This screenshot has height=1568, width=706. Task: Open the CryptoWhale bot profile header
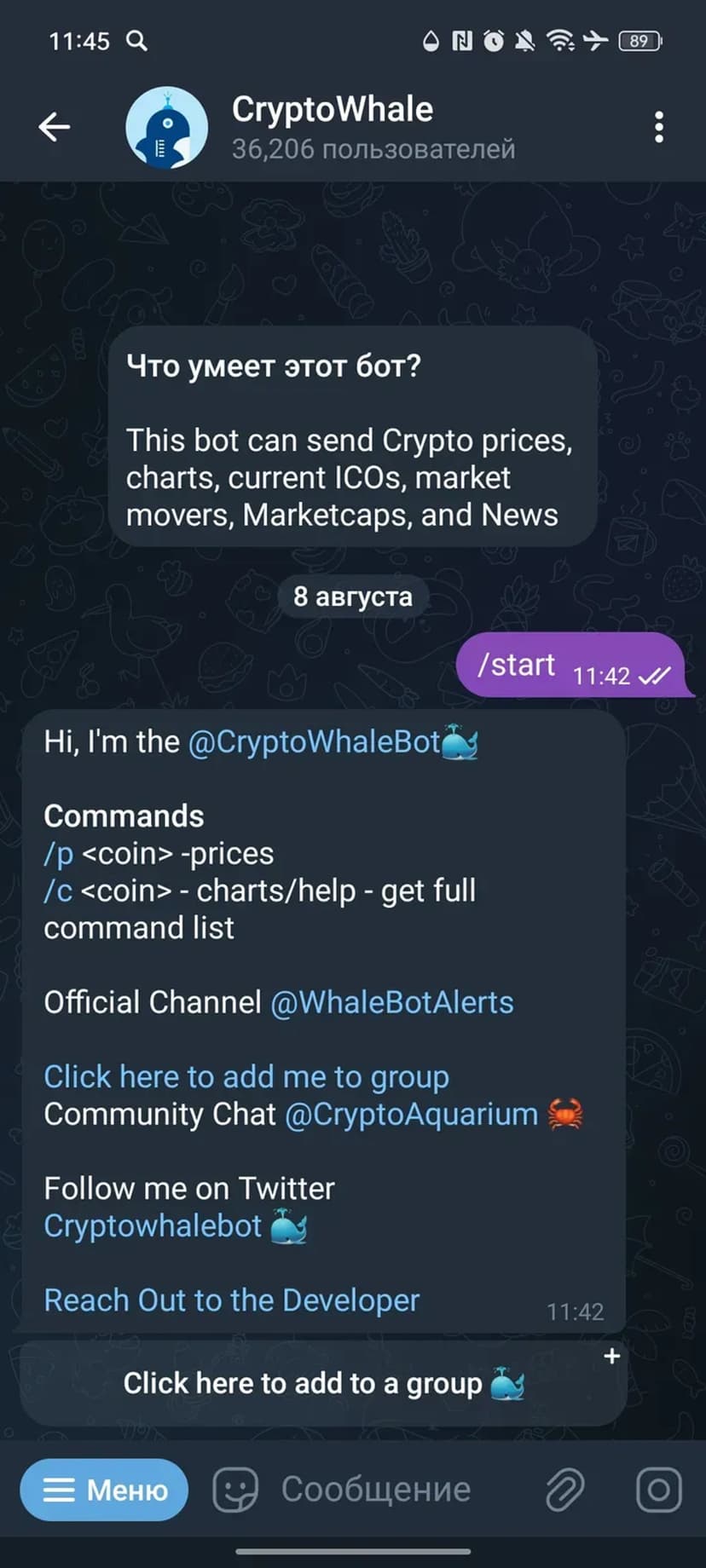(333, 127)
